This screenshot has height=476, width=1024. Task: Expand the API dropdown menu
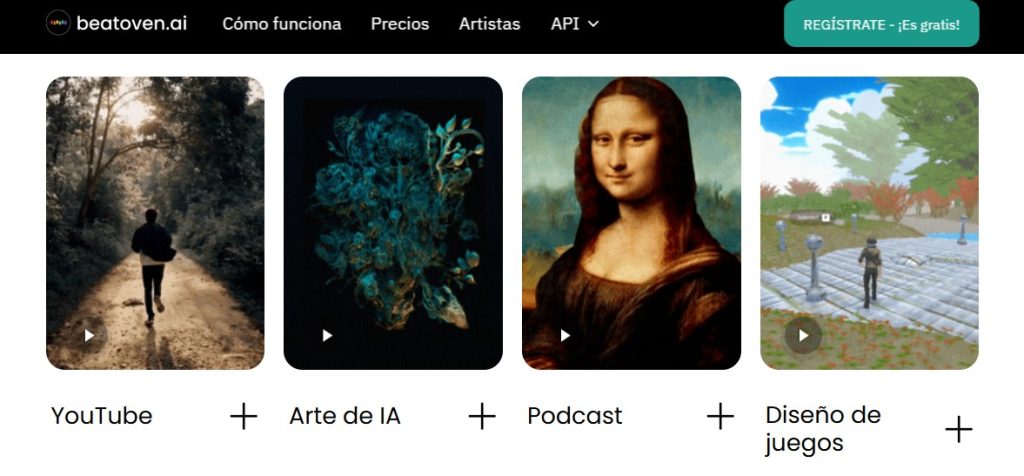point(575,23)
